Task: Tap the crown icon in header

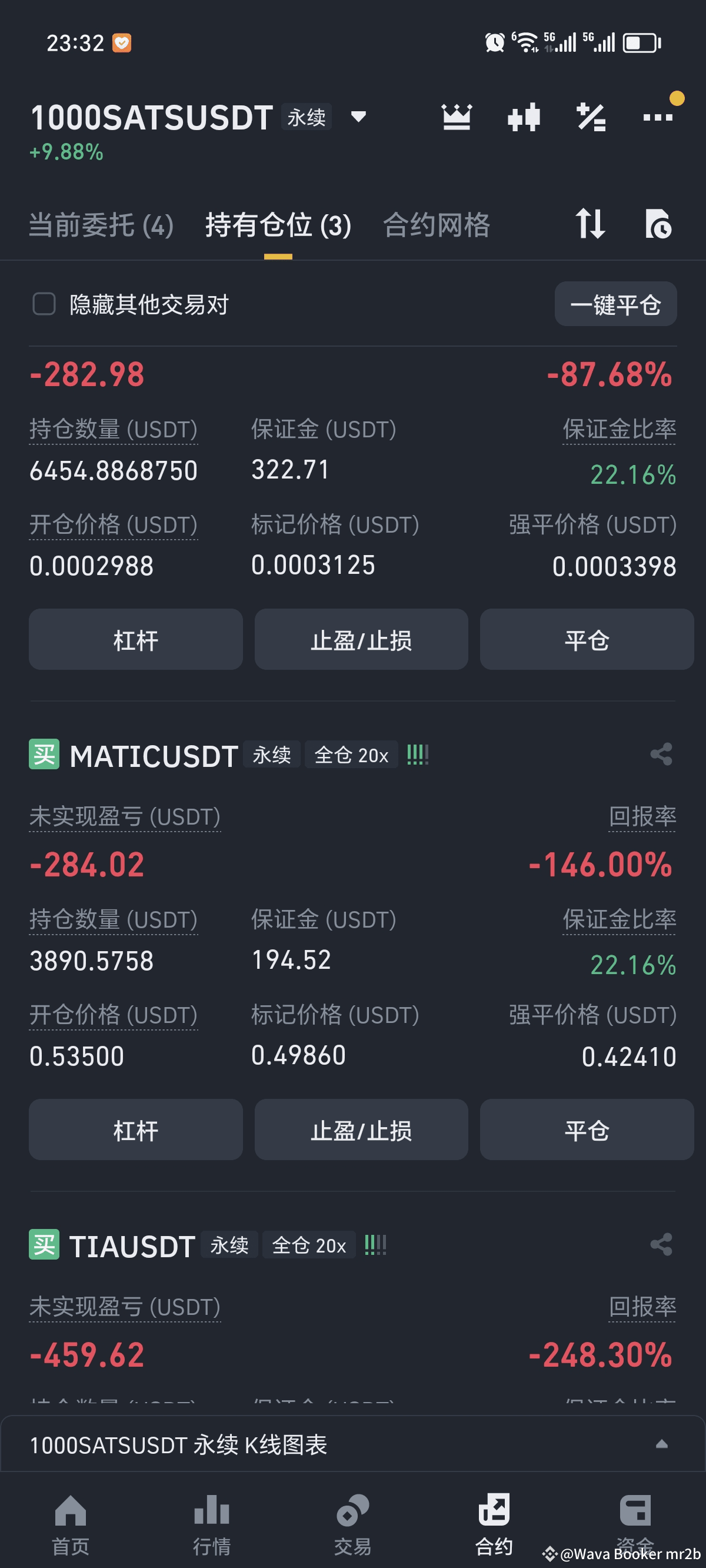Action: [x=457, y=117]
